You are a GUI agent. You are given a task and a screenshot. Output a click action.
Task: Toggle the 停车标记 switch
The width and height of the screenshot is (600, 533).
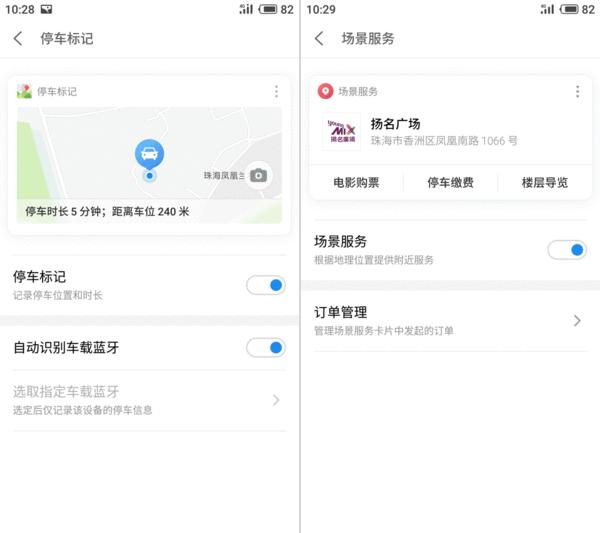(266, 285)
